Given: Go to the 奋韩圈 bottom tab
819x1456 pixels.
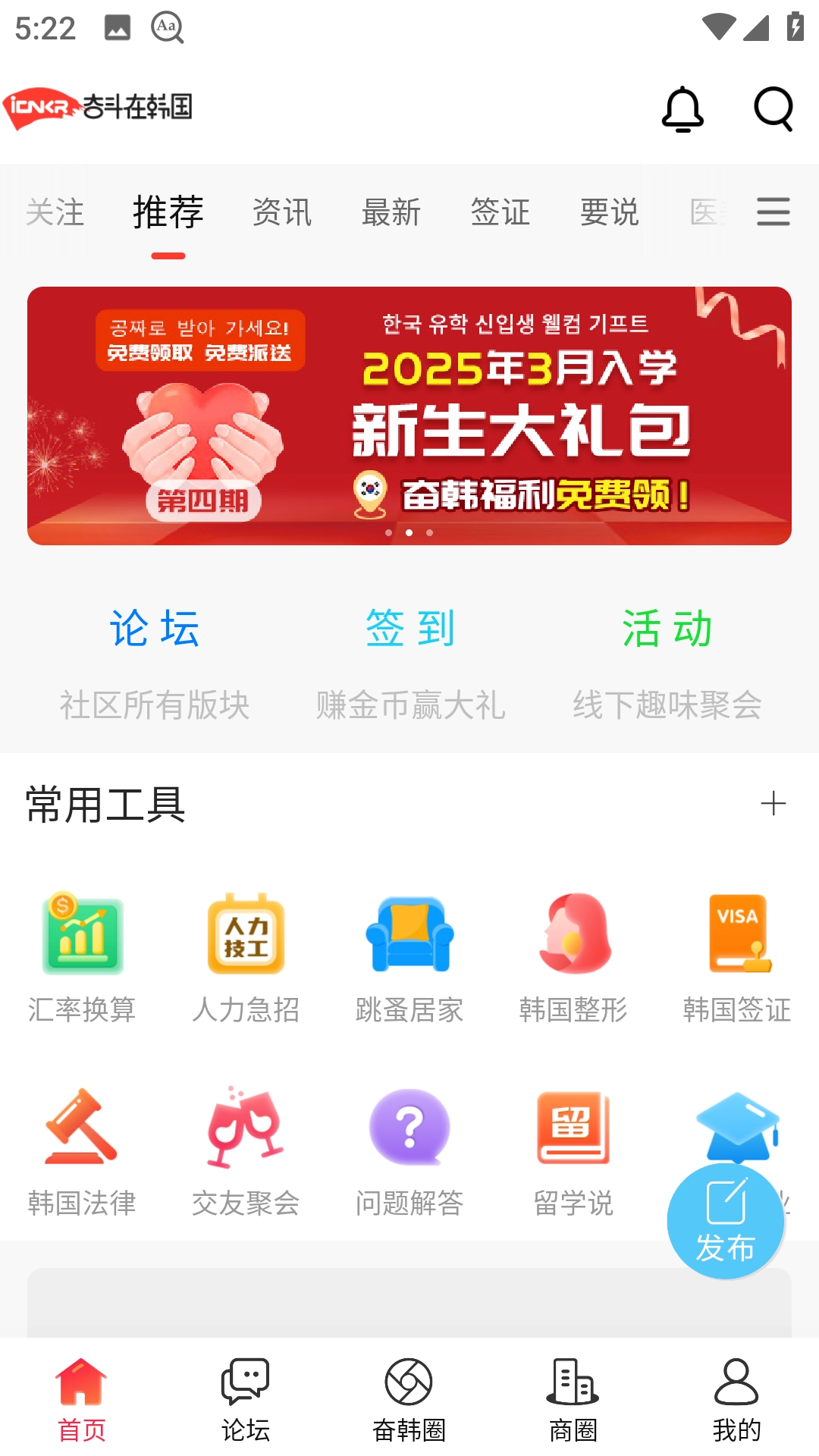Looking at the screenshot, I should coord(409,1399).
